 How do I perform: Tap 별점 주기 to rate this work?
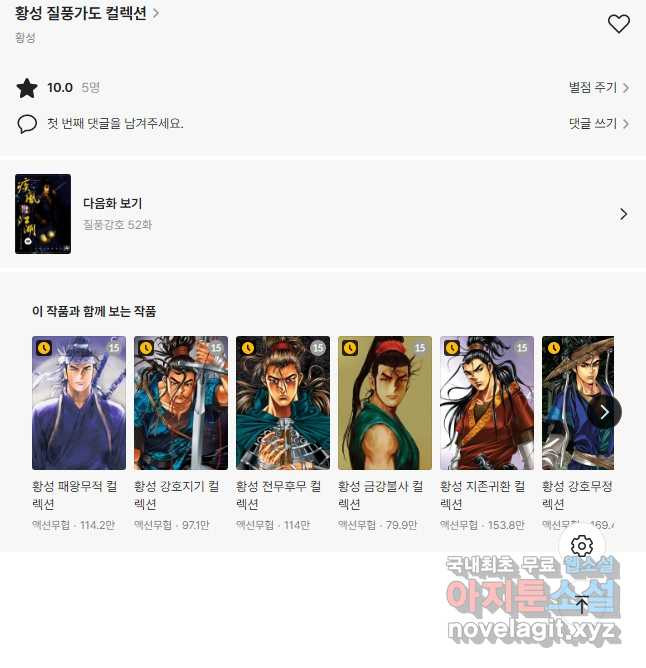click(598, 88)
